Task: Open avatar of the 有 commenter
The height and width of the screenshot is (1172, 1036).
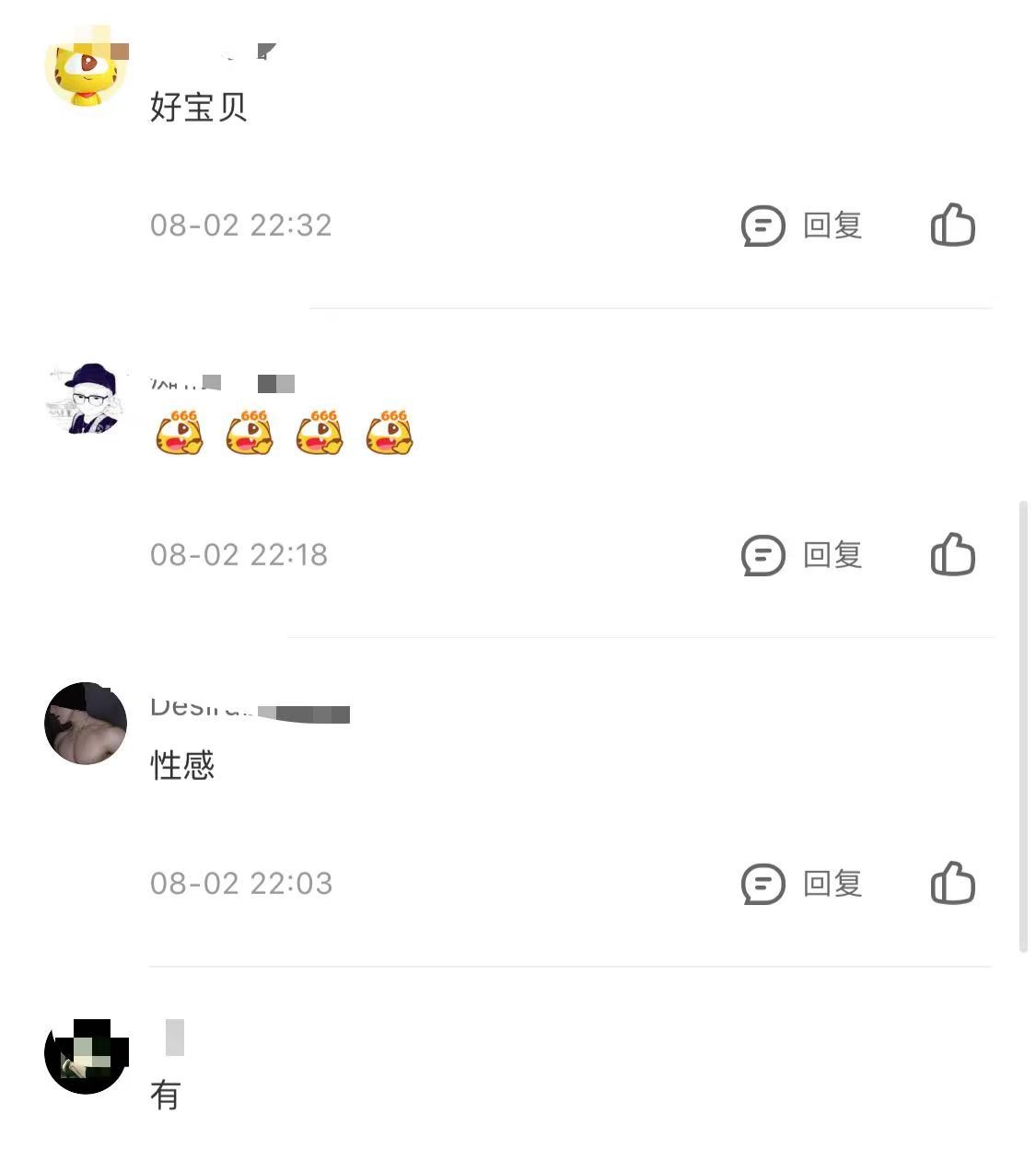Action: 86,1054
